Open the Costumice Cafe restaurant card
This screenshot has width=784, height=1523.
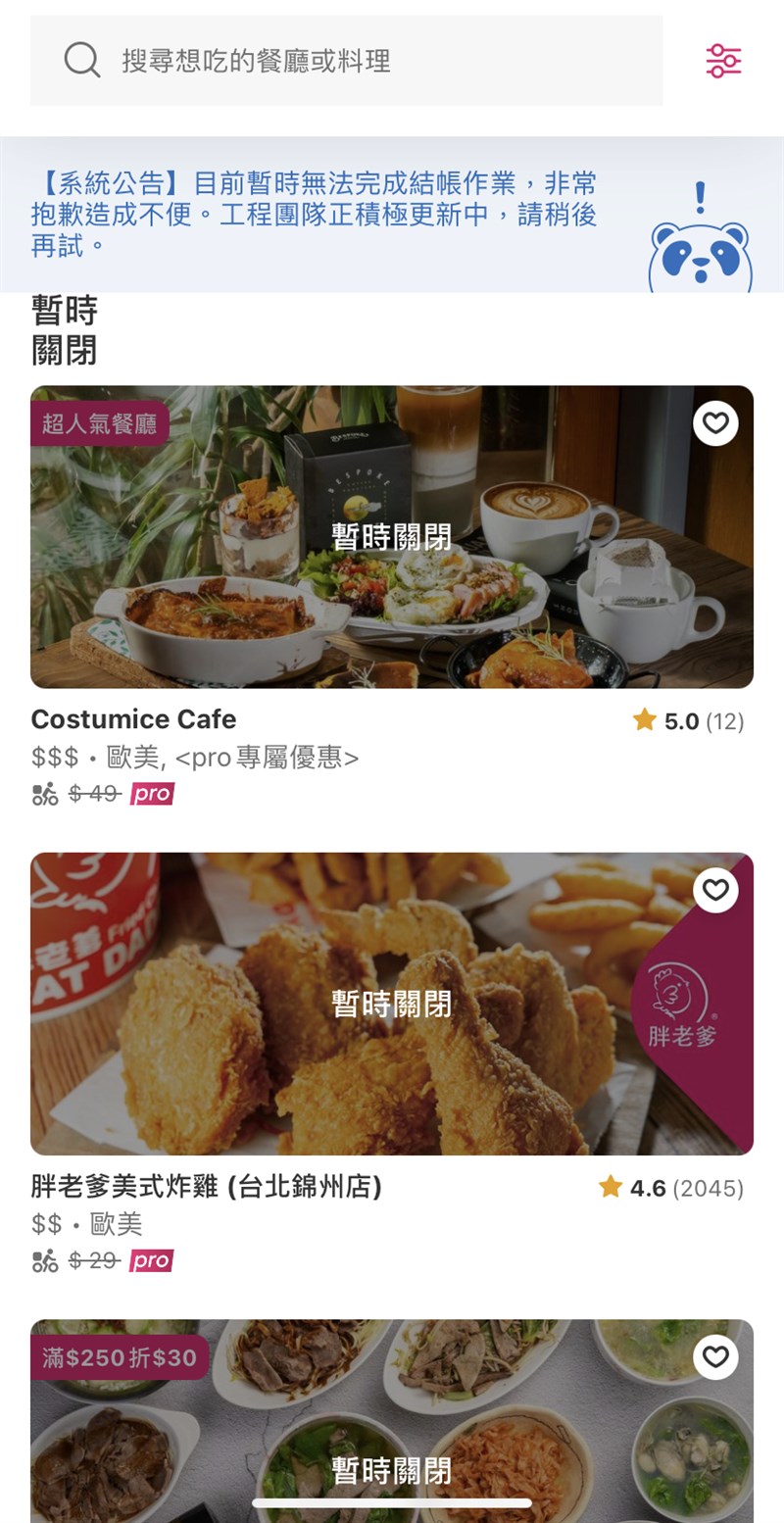coord(392,536)
